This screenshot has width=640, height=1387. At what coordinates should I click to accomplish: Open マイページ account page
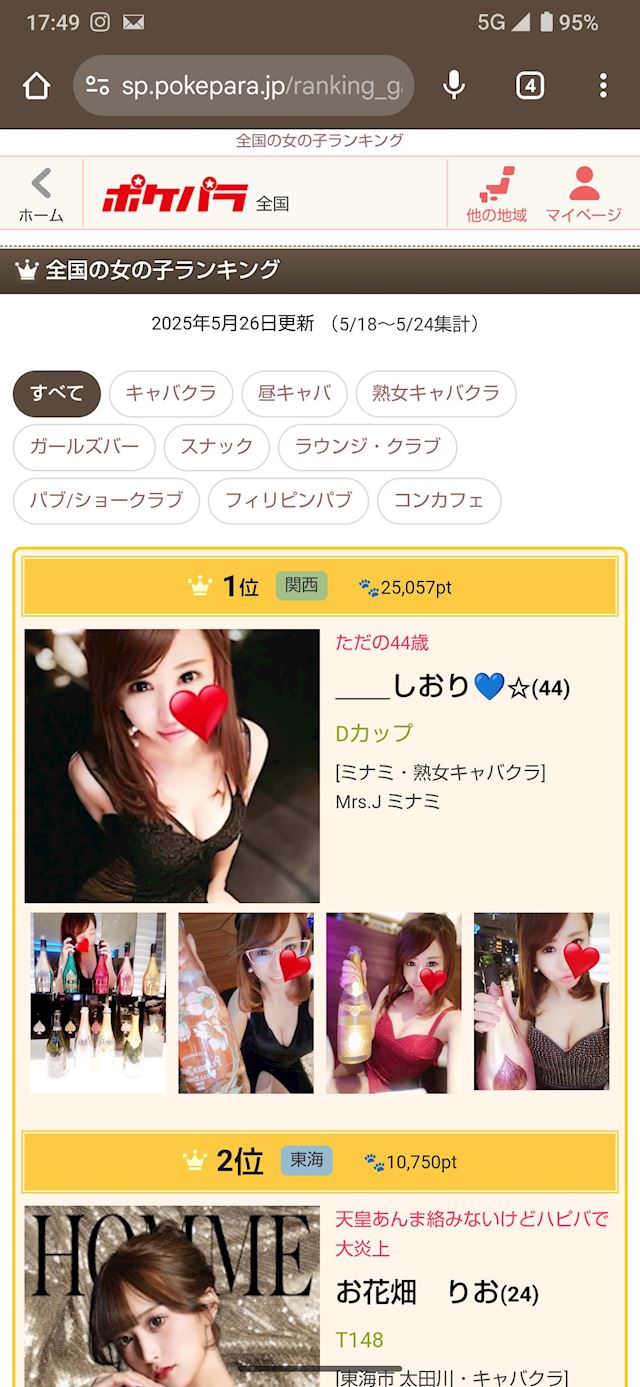pos(583,195)
